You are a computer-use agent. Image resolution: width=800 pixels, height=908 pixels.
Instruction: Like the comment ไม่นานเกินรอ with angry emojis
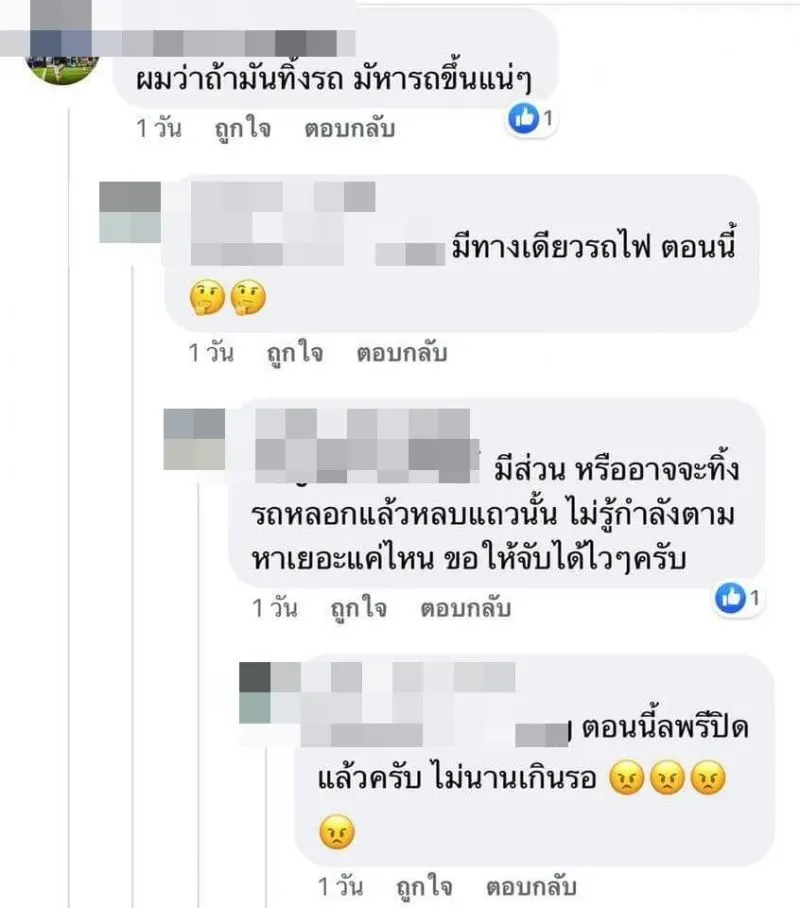[424, 886]
